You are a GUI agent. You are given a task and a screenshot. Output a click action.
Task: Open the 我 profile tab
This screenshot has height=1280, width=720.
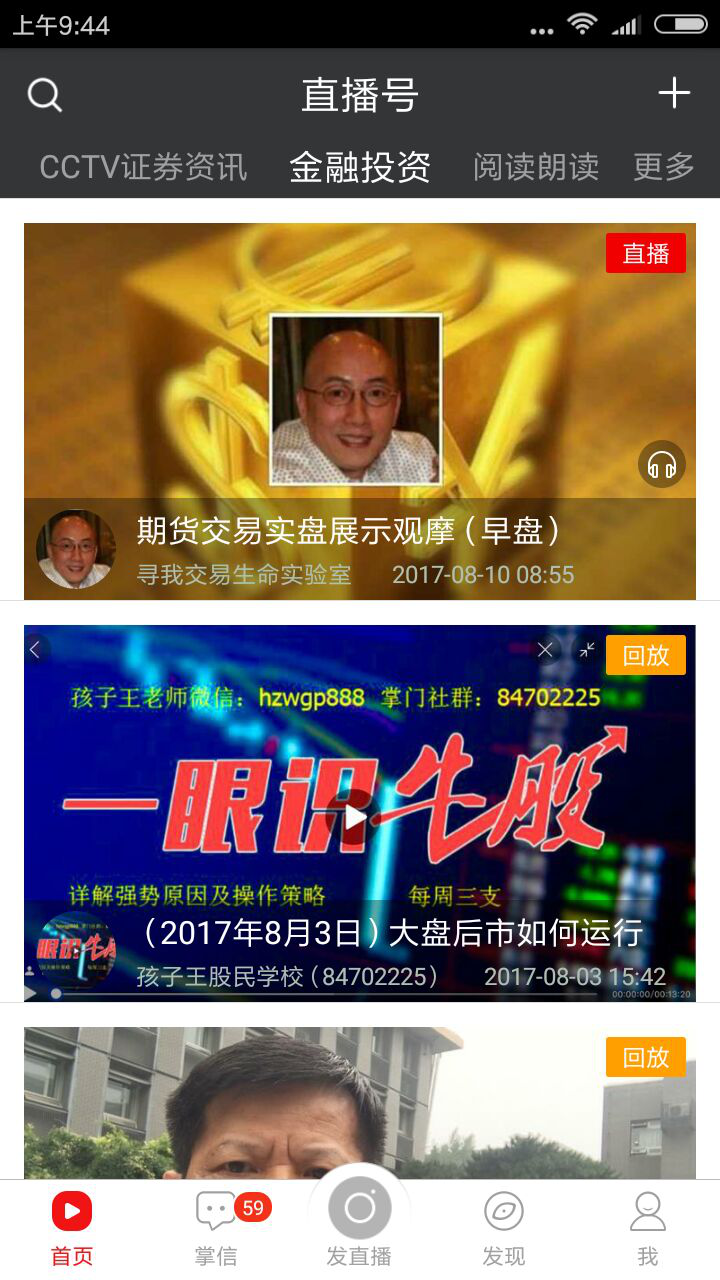(x=648, y=1228)
